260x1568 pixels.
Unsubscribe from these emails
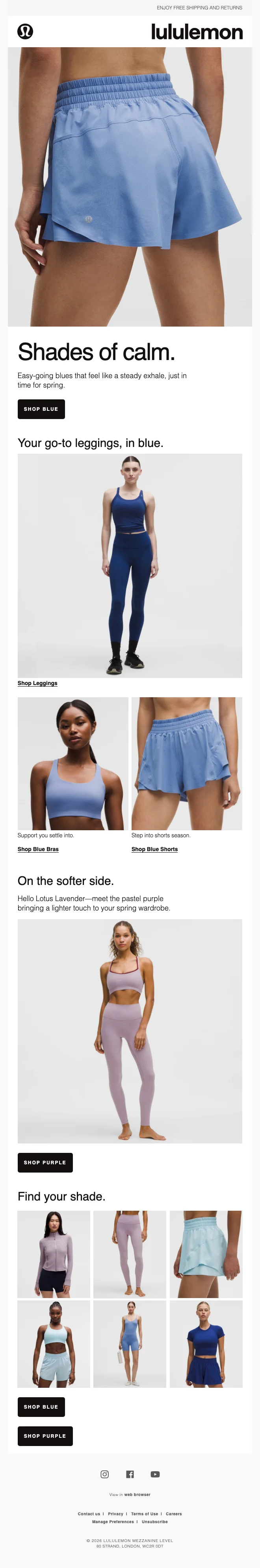155,1522
